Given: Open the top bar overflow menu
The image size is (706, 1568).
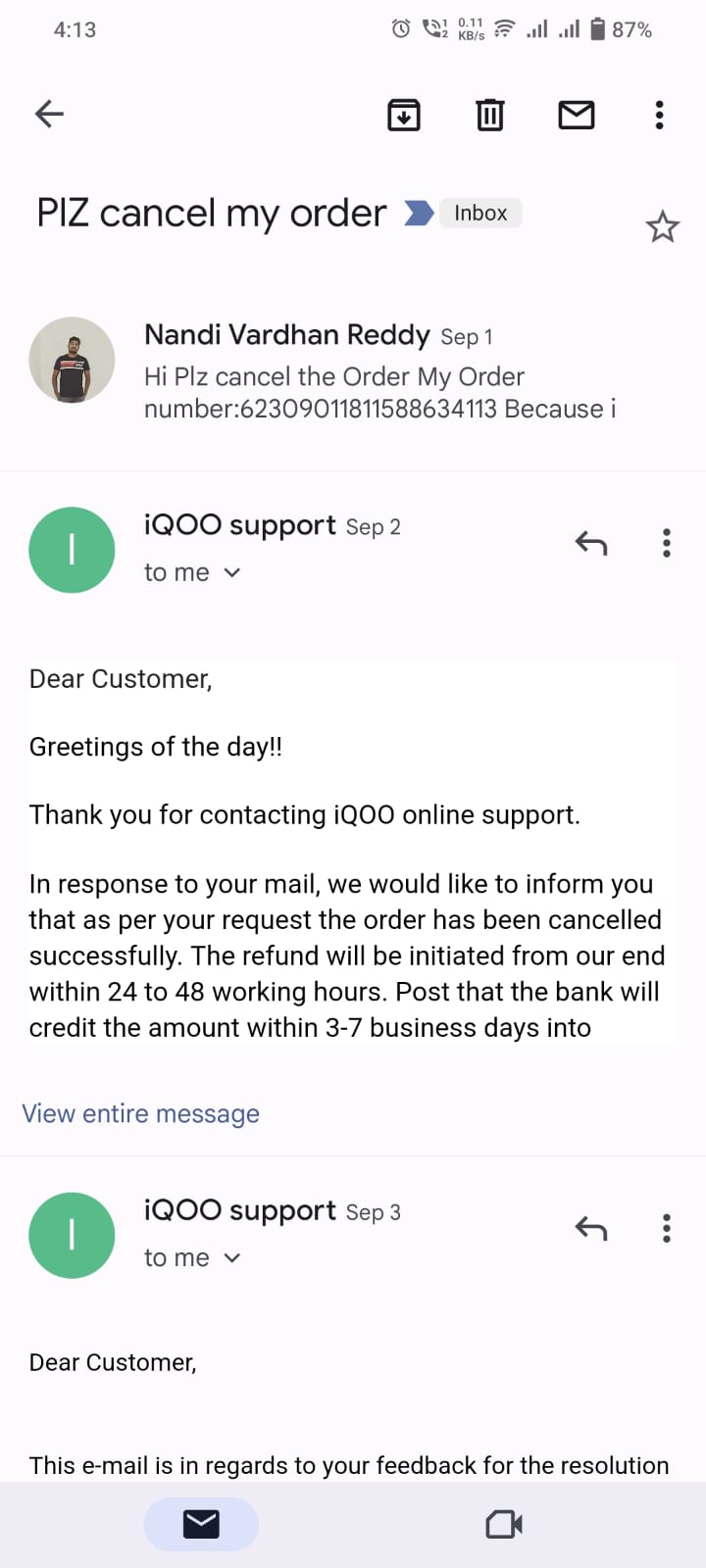Looking at the screenshot, I should (659, 115).
